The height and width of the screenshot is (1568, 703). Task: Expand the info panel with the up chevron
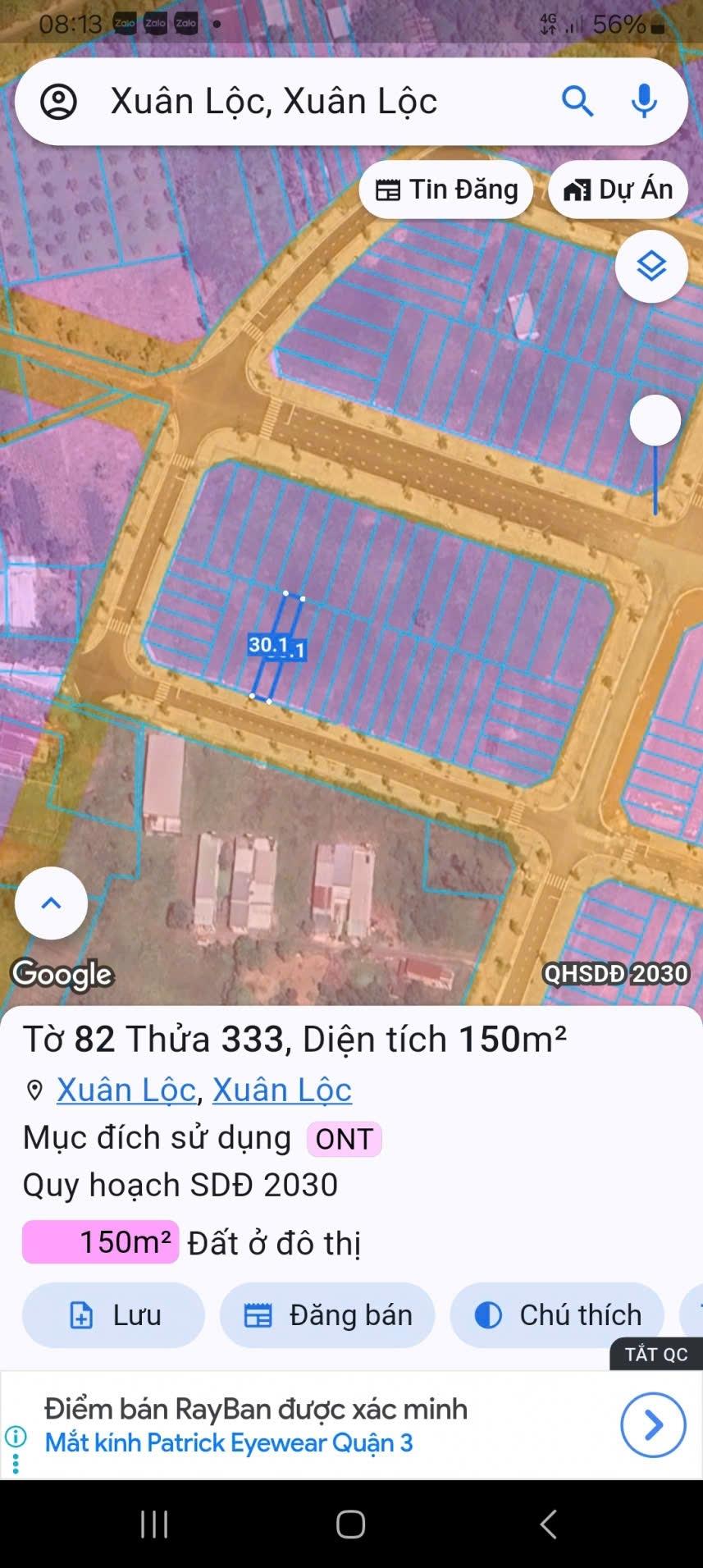pos(51,903)
